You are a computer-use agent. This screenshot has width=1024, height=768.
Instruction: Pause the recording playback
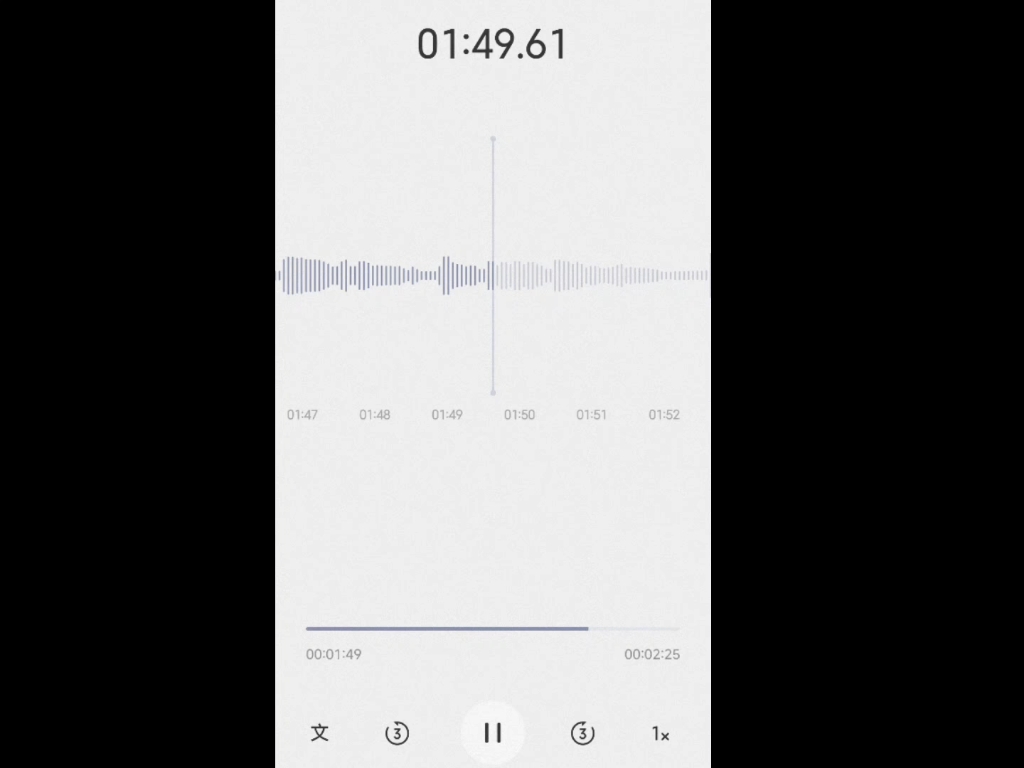492,733
